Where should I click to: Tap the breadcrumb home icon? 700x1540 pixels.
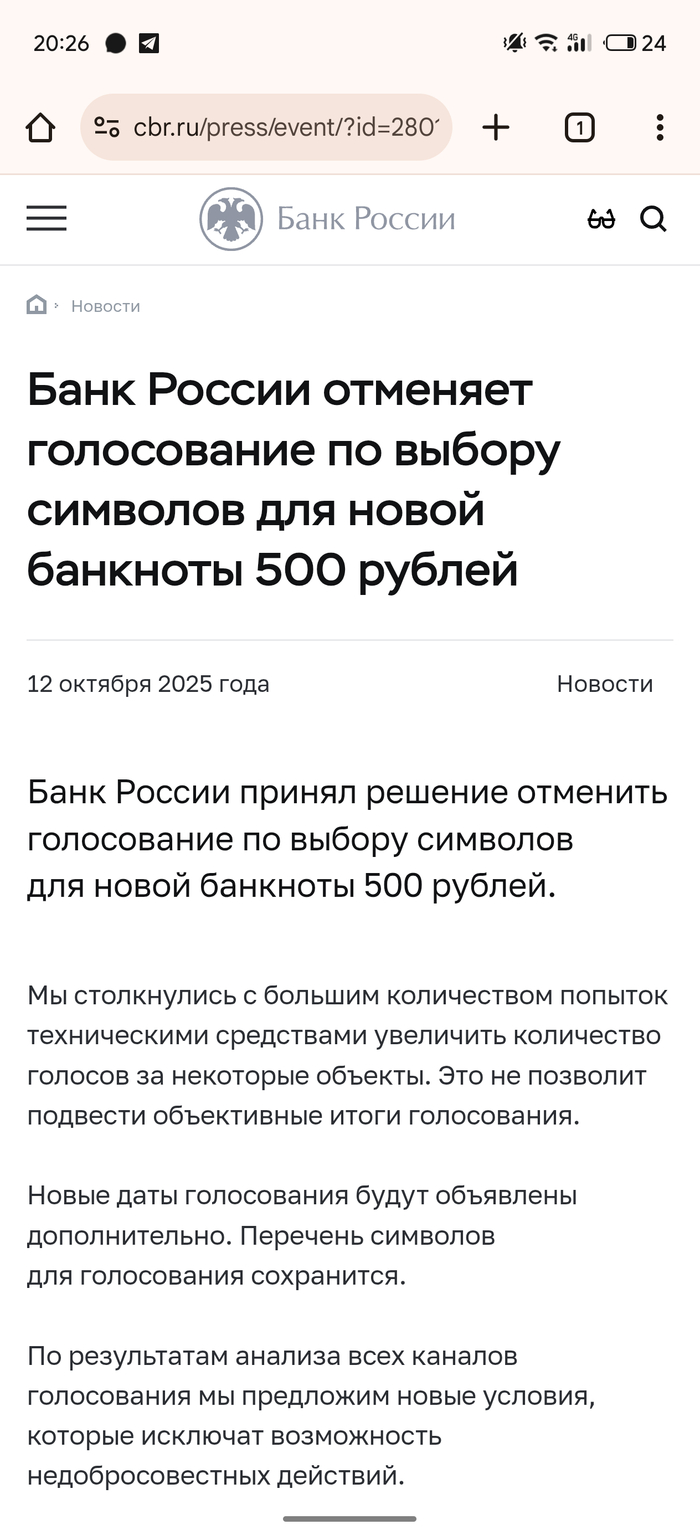(x=37, y=305)
